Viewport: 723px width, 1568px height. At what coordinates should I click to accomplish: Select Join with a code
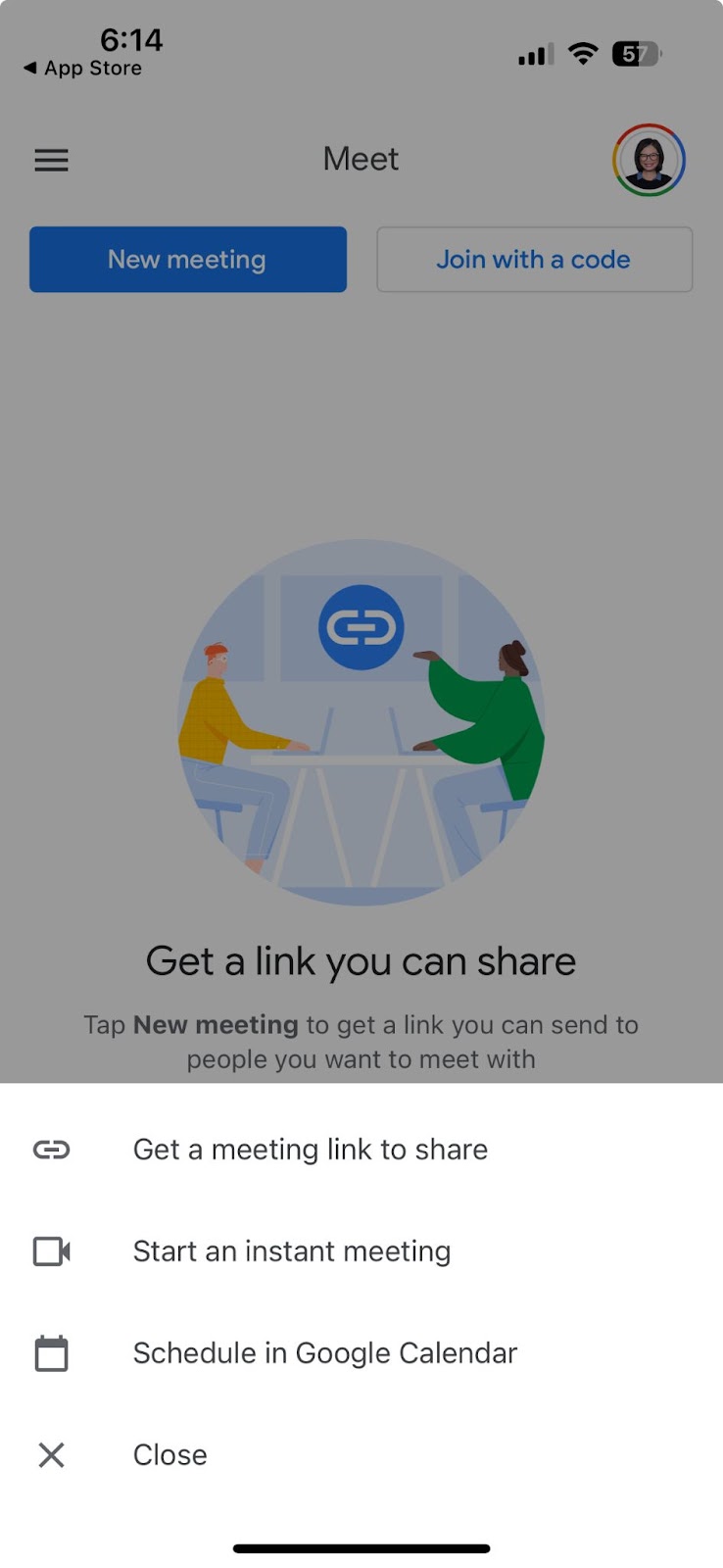[534, 260]
